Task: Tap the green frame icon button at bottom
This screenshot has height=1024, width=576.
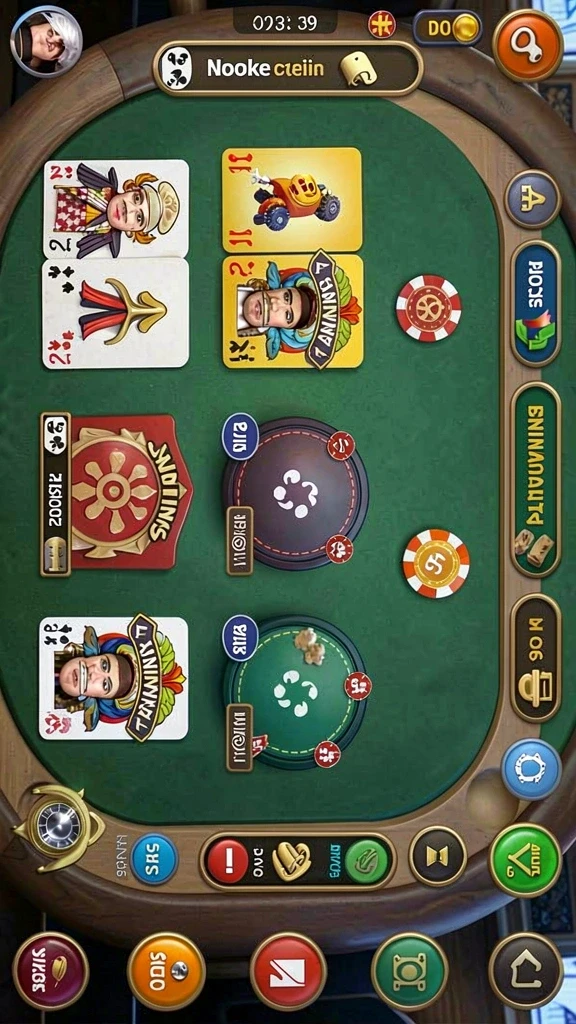Action: click(x=409, y=970)
